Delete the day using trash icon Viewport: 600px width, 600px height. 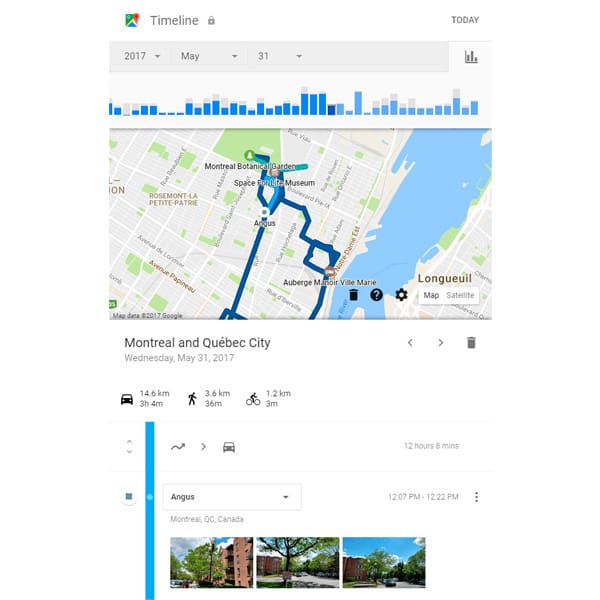[471, 343]
